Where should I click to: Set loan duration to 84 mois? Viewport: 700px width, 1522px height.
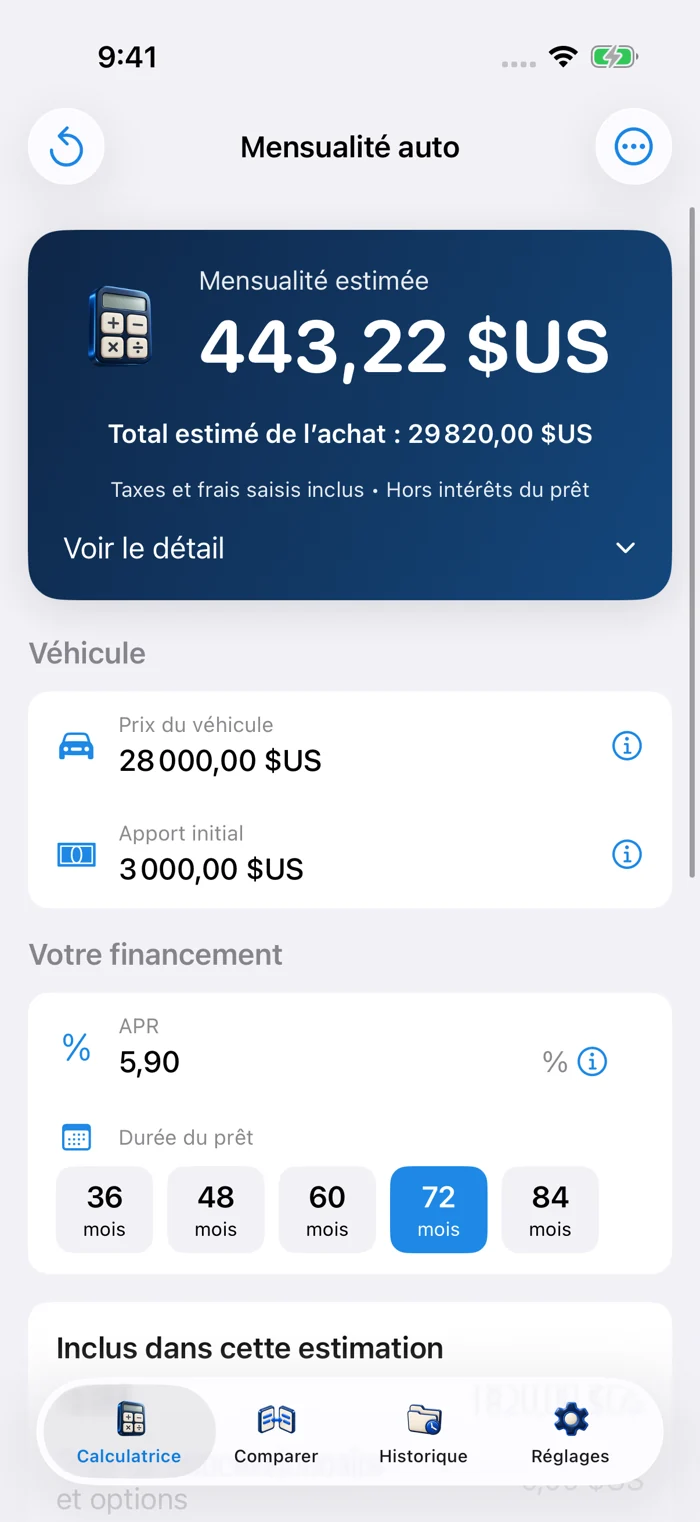[550, 1209]
